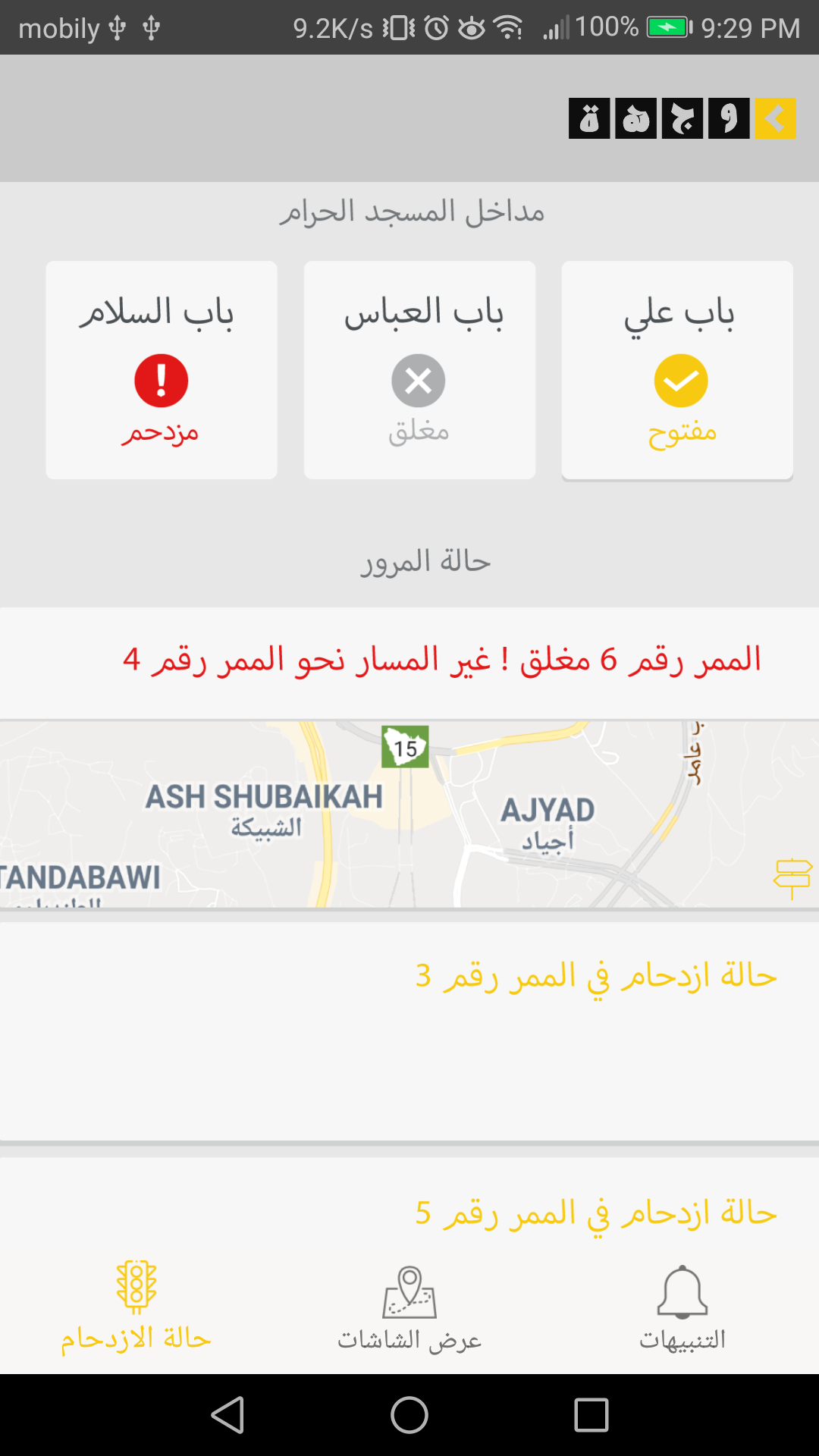This screenshot has height=1456, width=819.
Task: Switch to the التنبيهات tab
Action: 682,1308
